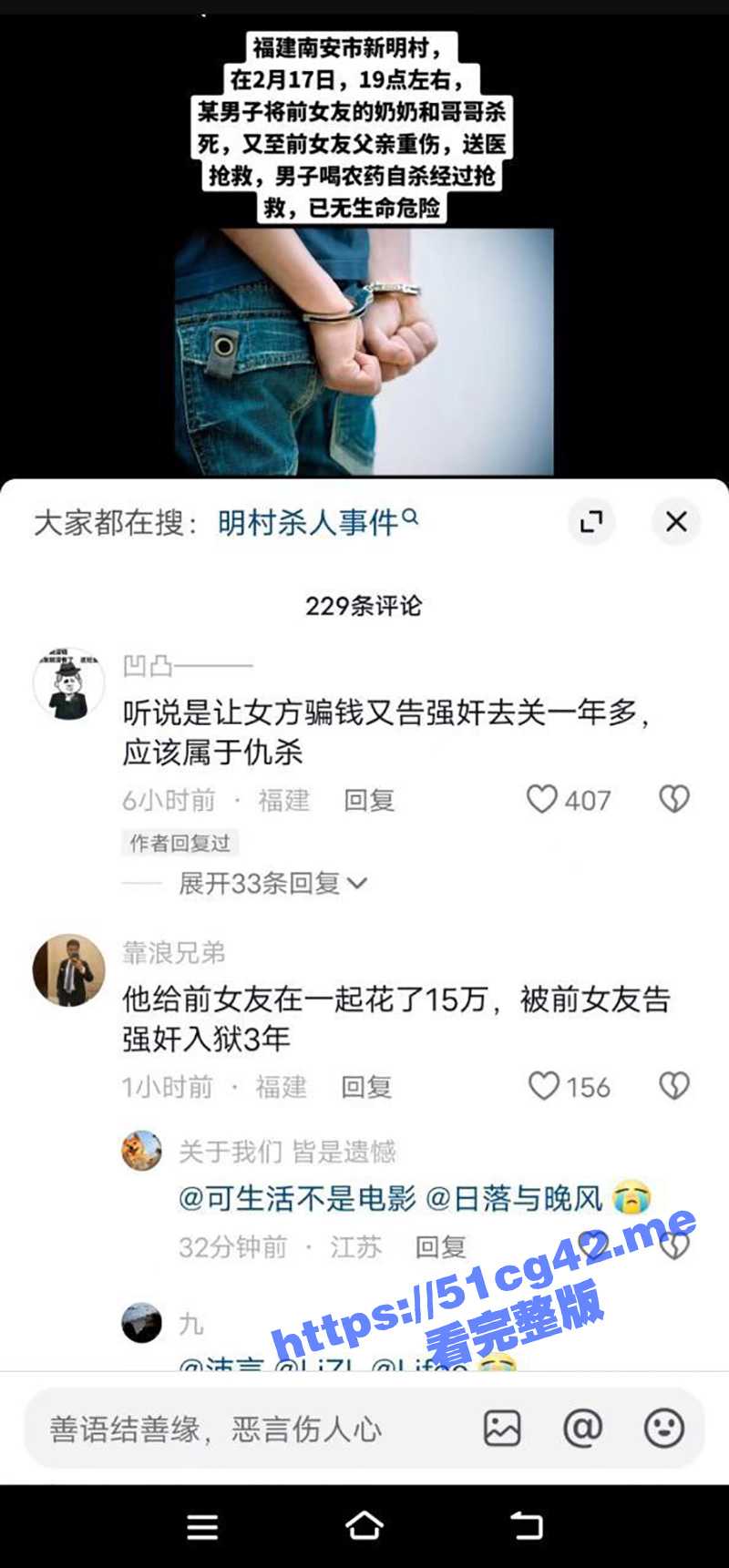Dislike the comment by 靠浪兄弟
Image resolution: width=729 pixels, height=1568 pixels.
(674, 1086)
